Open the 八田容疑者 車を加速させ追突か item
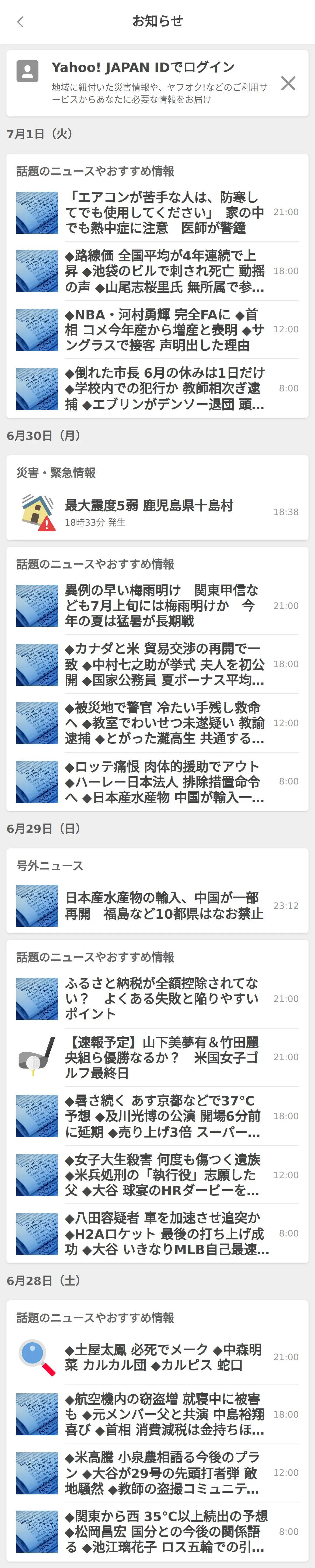The width and height of the screenshot is (315, 1568). pyautogui.click(x=164, y=1233)
